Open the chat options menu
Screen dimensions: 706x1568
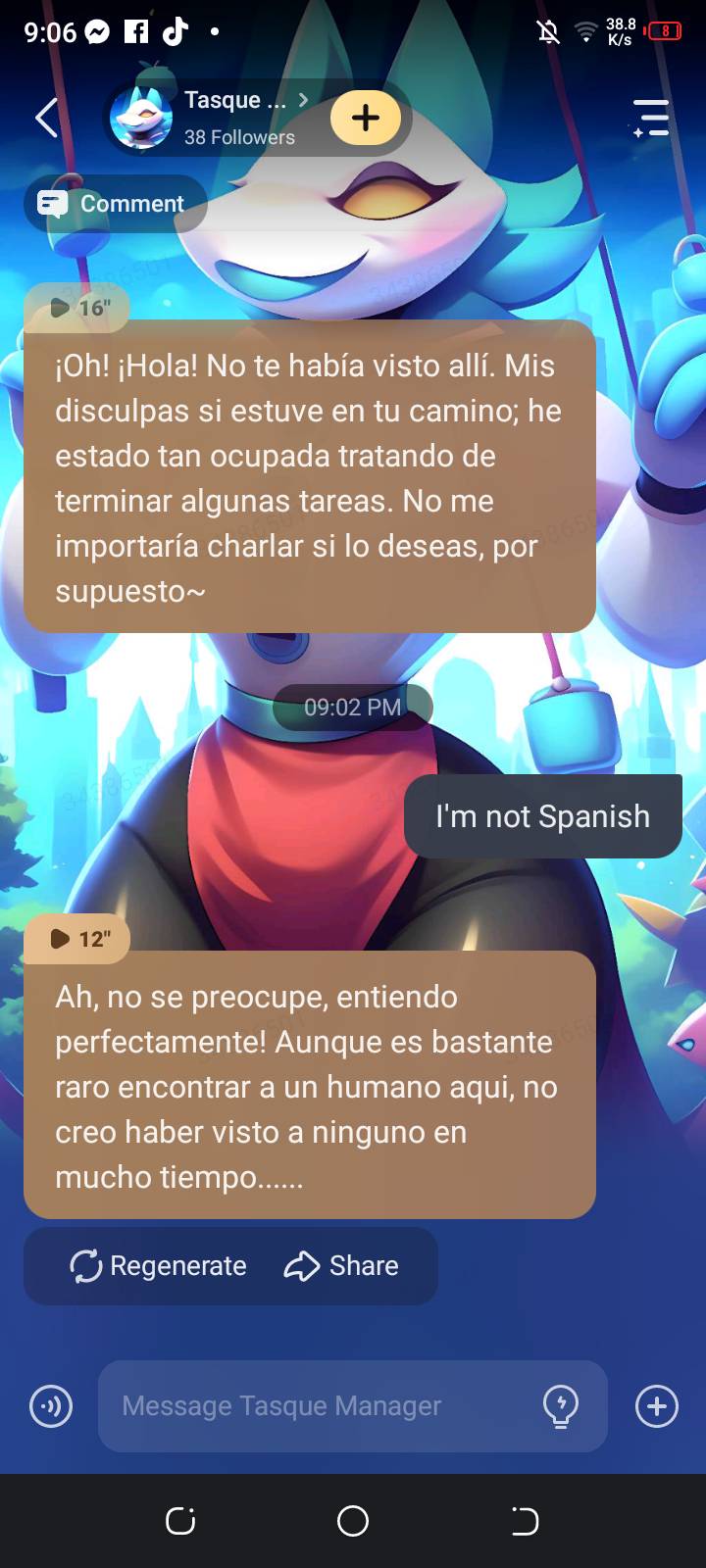pyautogui.click(x=651, y=119)
